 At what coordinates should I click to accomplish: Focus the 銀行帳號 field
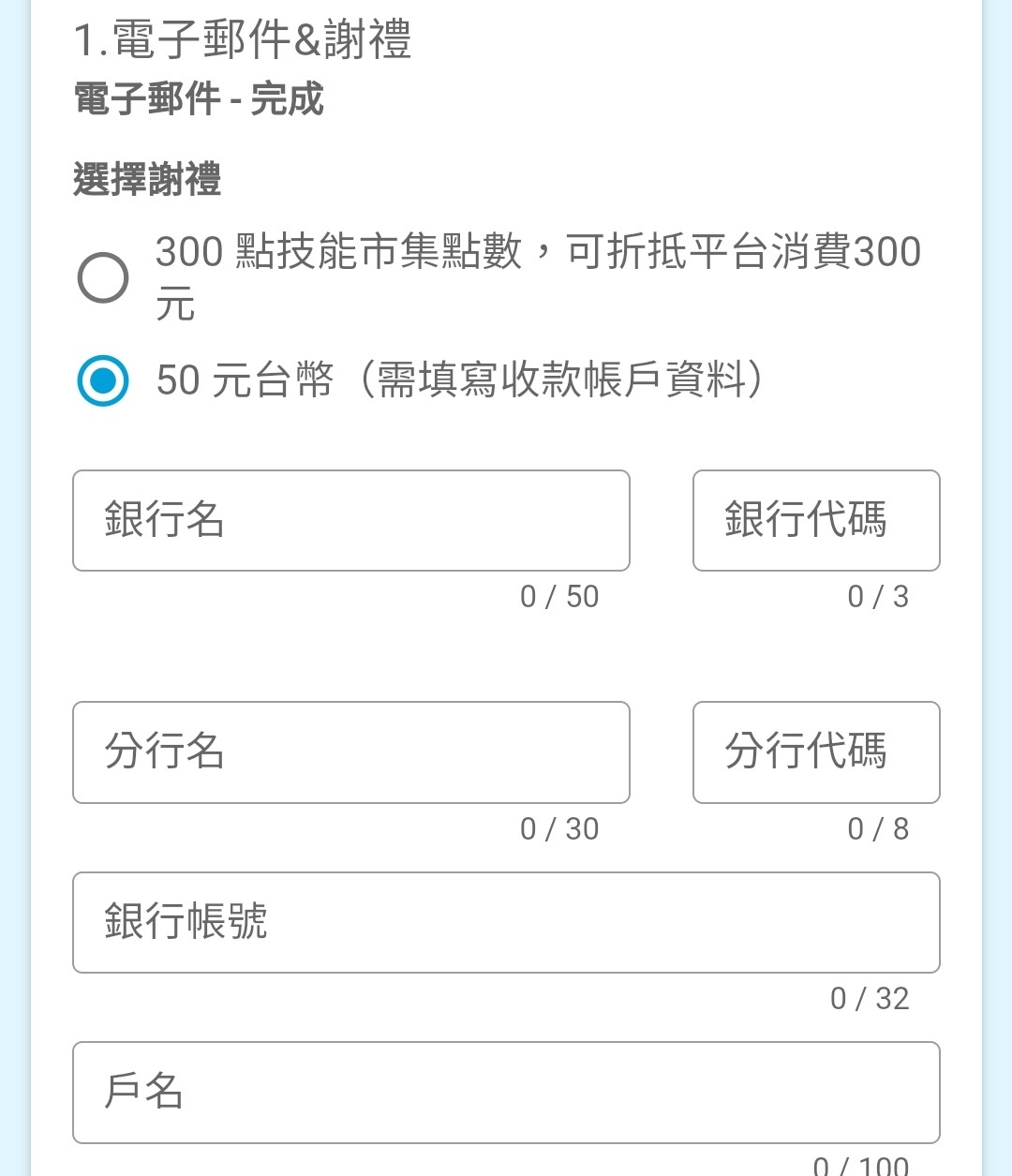506,922
